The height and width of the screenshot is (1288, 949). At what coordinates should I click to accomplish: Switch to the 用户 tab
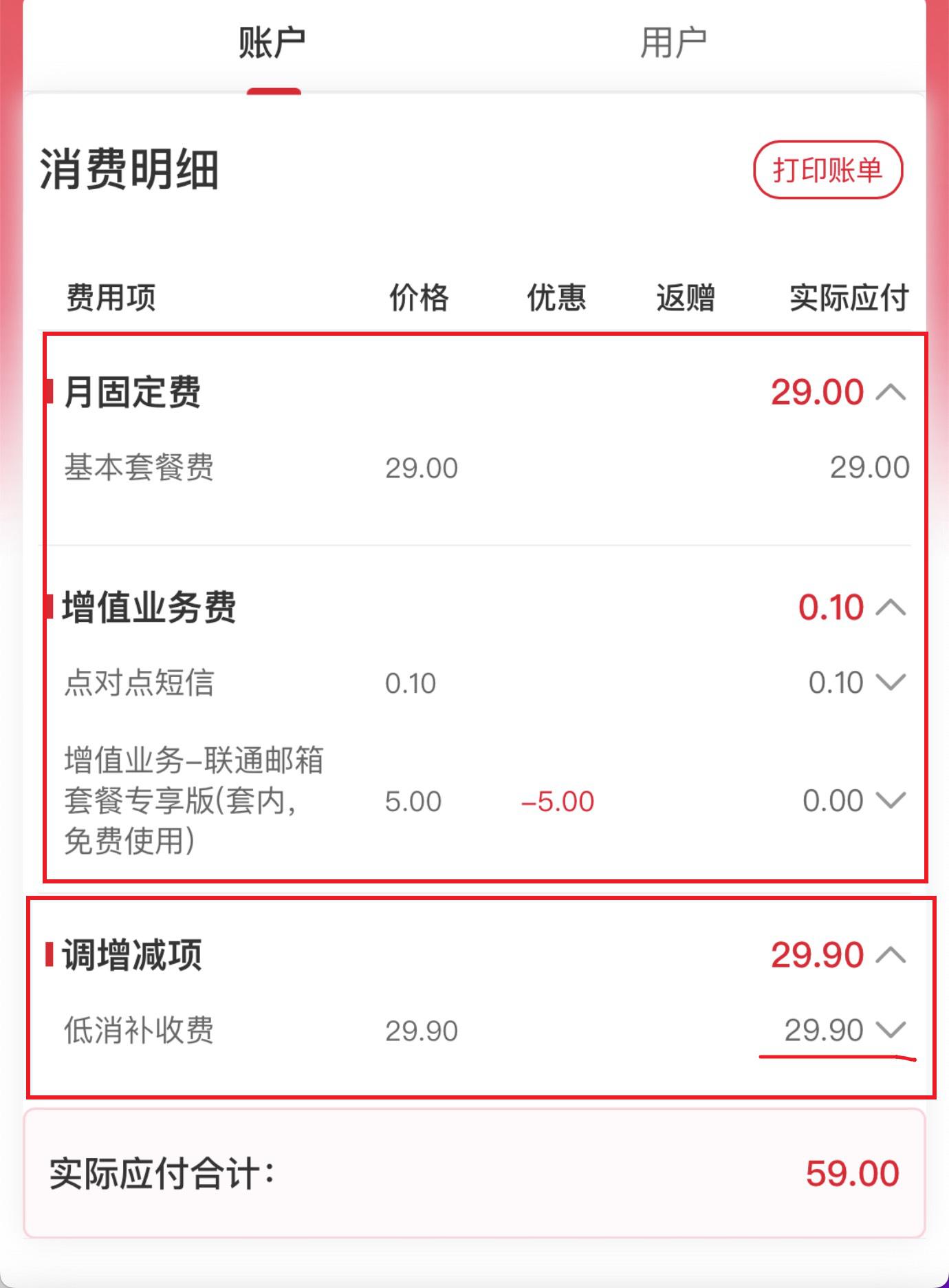click(x=673, y=44)
